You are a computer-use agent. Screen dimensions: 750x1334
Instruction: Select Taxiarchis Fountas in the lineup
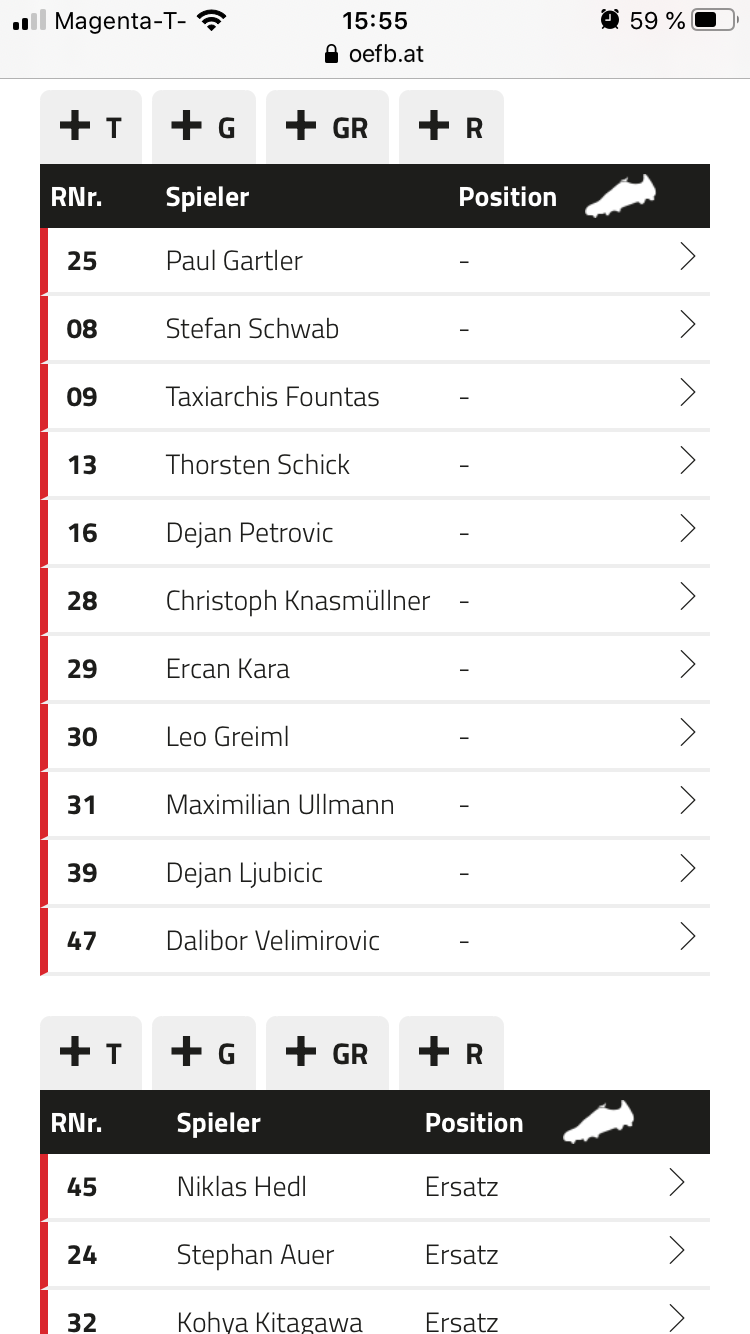coord(375,397)
